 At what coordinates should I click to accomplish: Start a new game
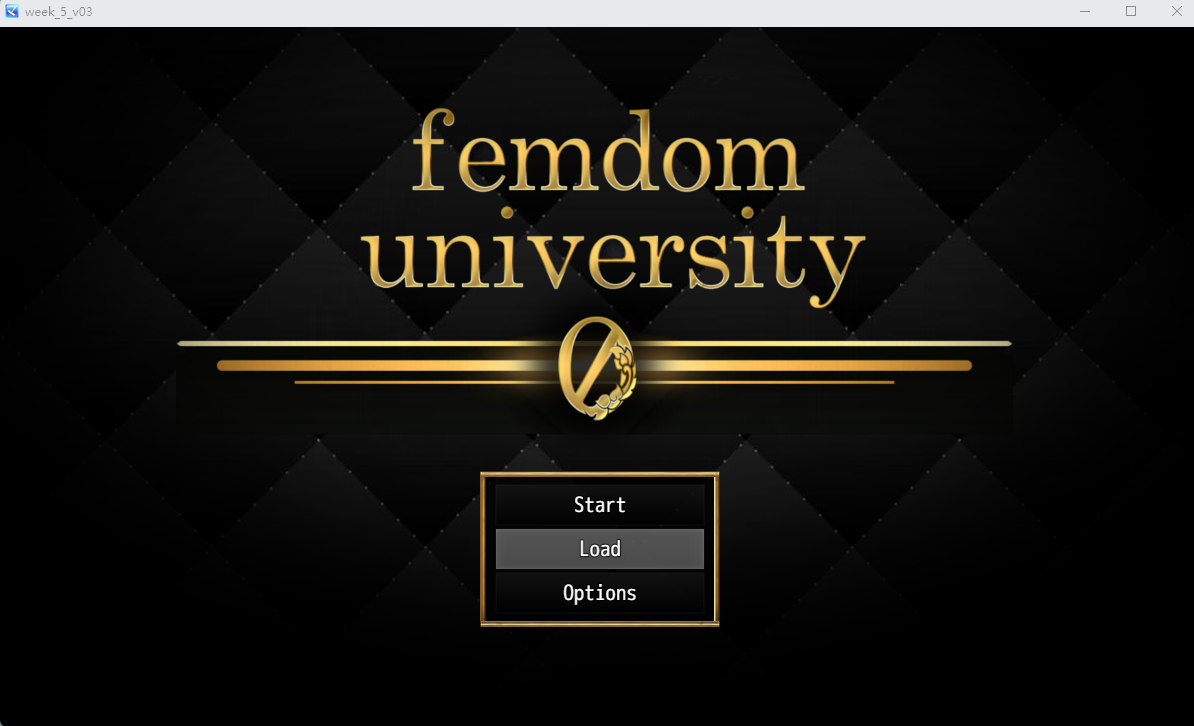pyautogui.click(x=599, y=505)
